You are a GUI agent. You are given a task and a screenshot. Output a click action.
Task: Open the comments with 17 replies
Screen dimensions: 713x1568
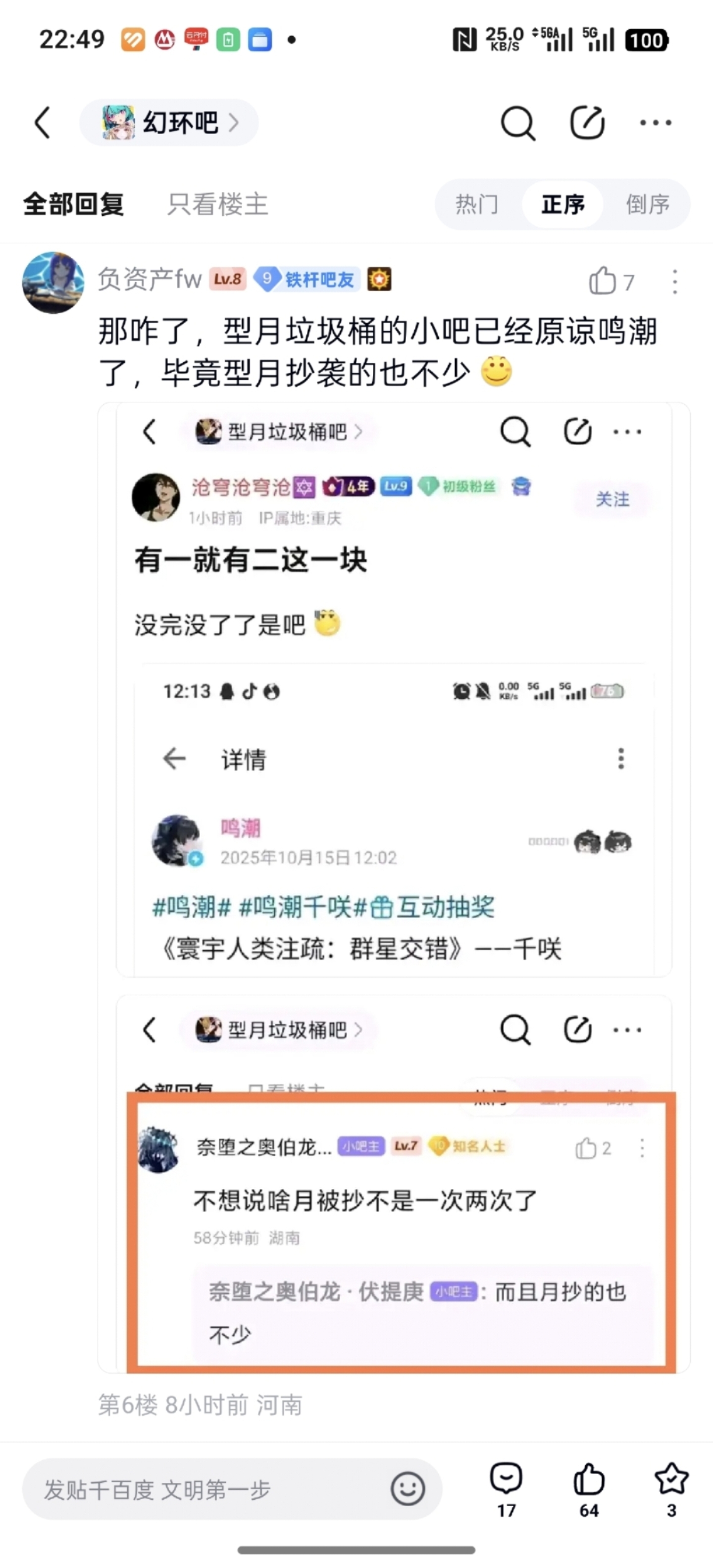point(506,1489)
